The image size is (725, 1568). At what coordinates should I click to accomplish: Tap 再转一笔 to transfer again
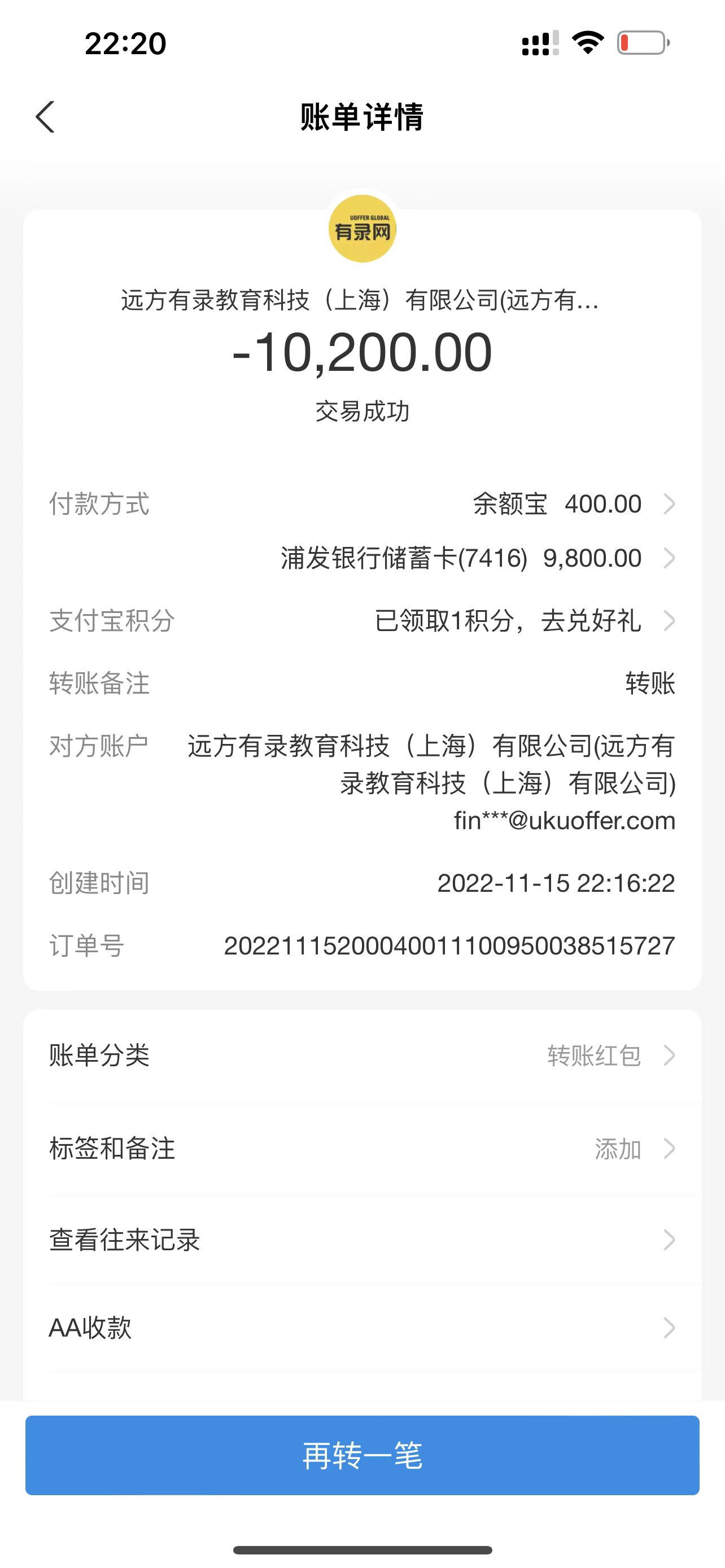[x=362, y=1455]
